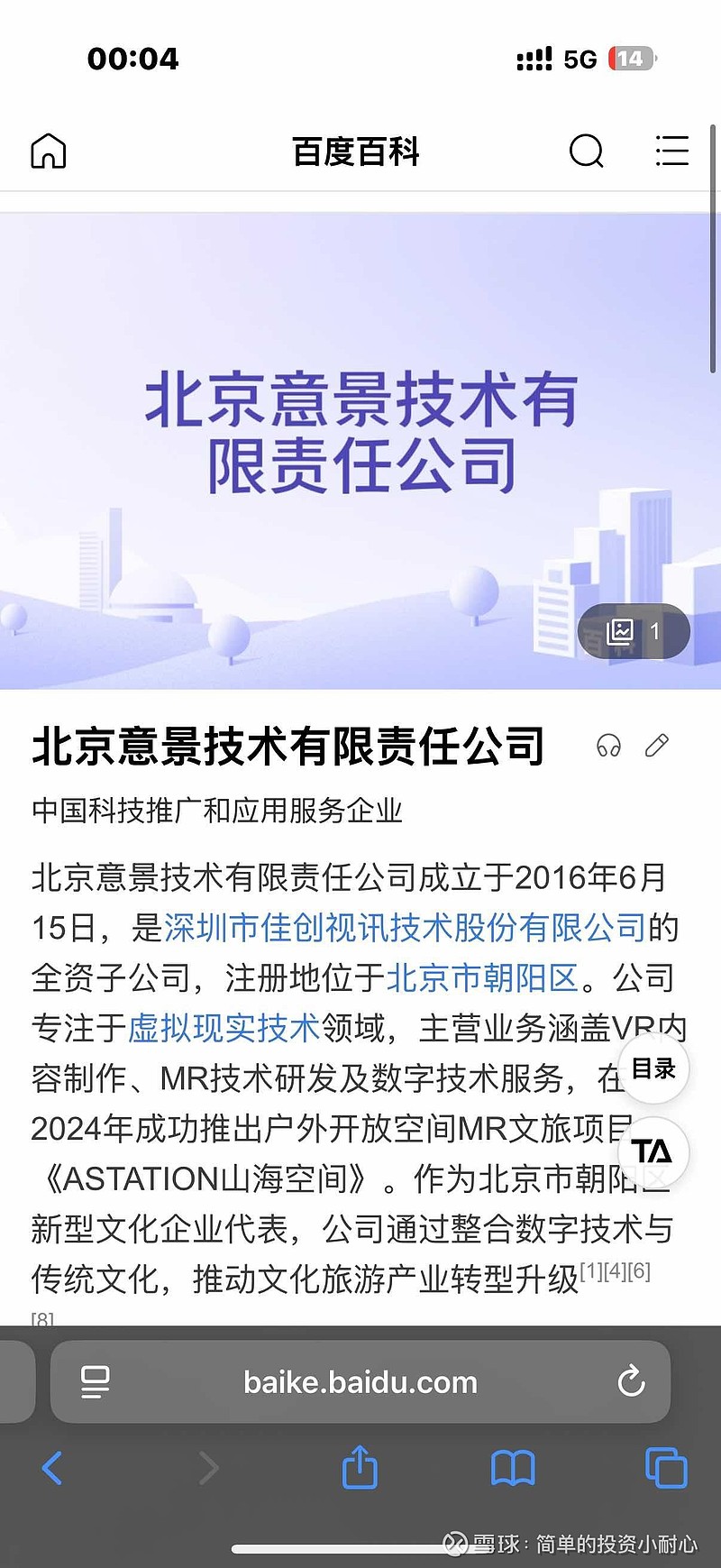Tap the floating TA button

653,1153
